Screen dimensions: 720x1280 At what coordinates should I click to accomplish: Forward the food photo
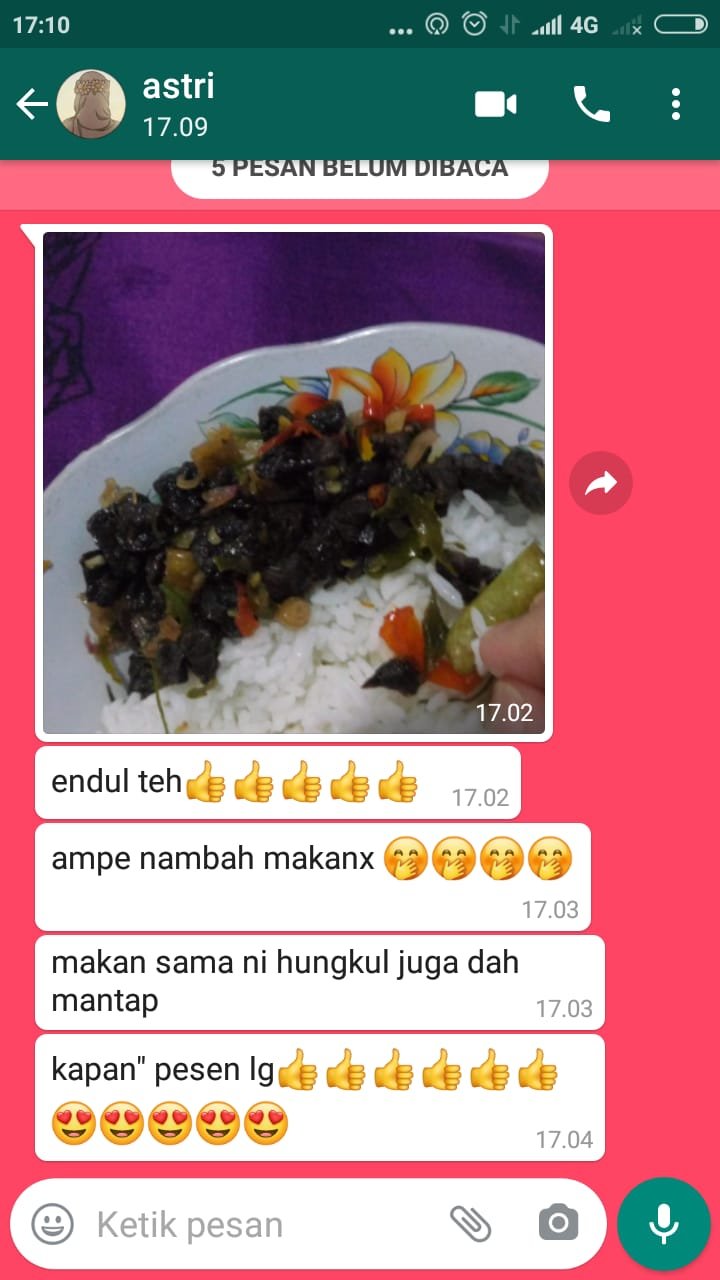[601, 485]
